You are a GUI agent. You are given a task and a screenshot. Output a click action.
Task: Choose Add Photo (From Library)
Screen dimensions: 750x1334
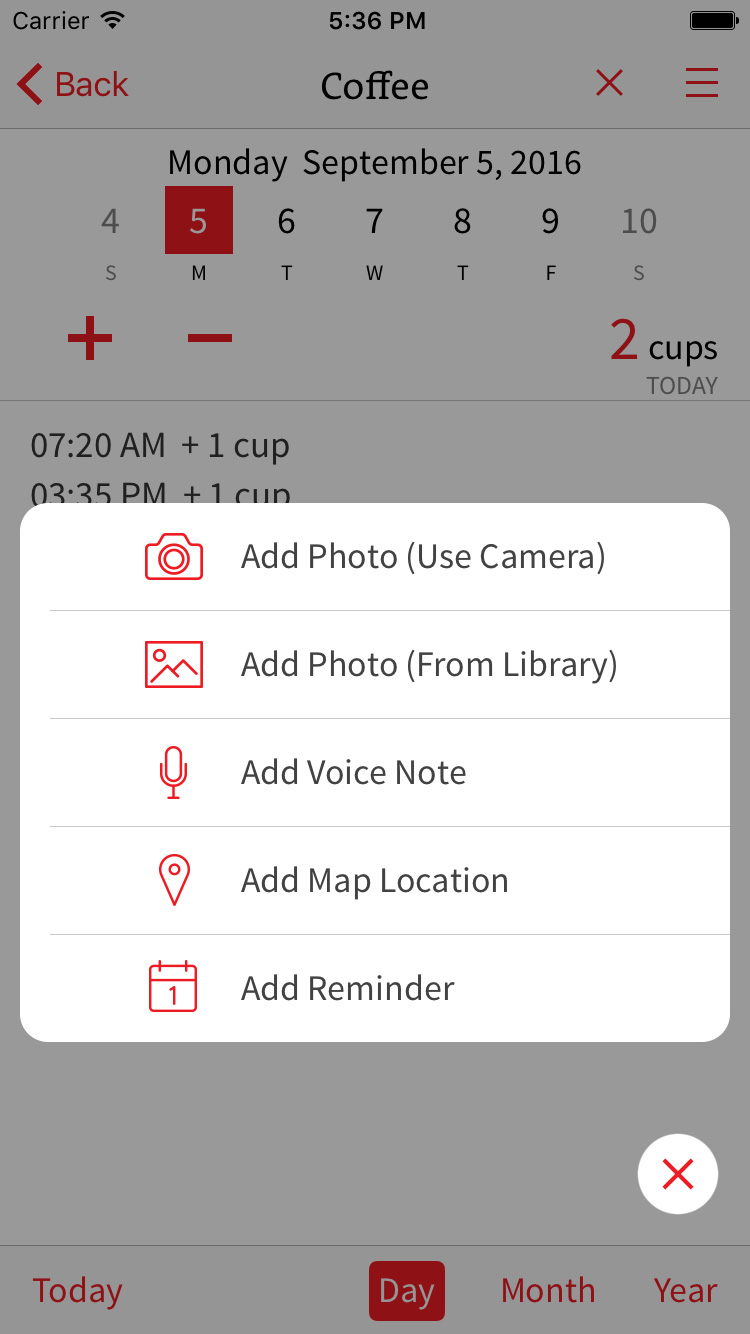point(375,665)
